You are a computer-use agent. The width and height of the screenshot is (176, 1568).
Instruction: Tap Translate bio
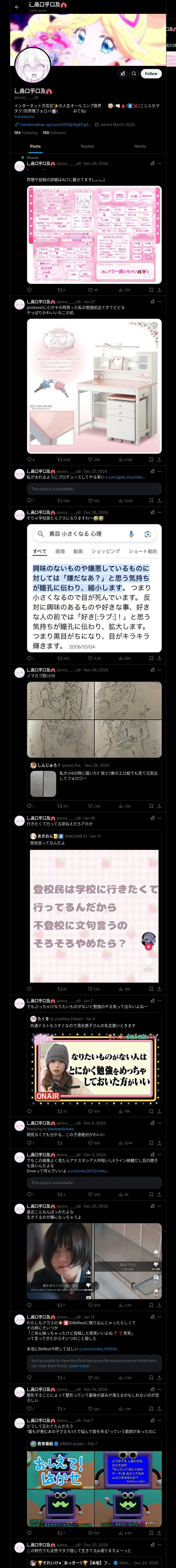click(x=24, y=116)
